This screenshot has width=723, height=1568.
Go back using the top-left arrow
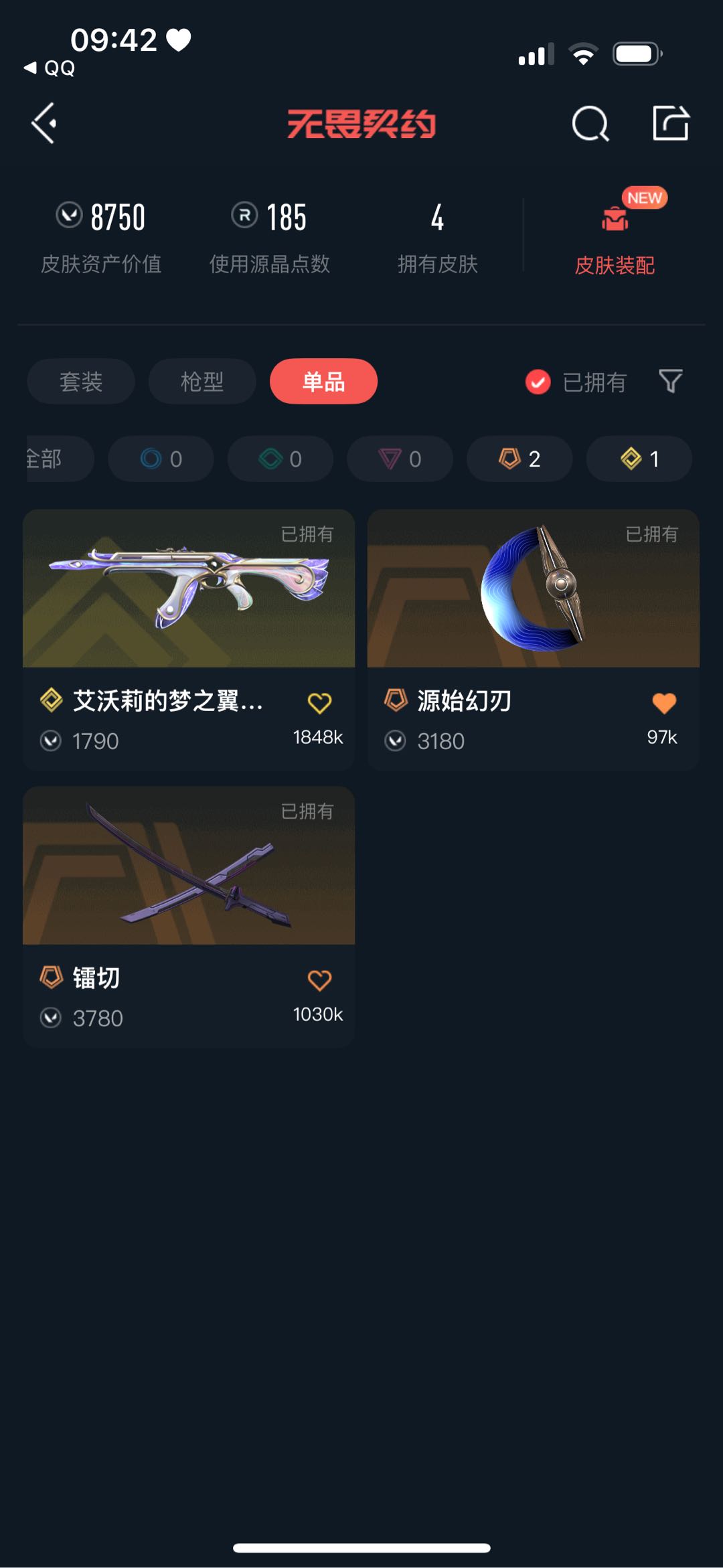pyautogui.click(x=44, y=123)
